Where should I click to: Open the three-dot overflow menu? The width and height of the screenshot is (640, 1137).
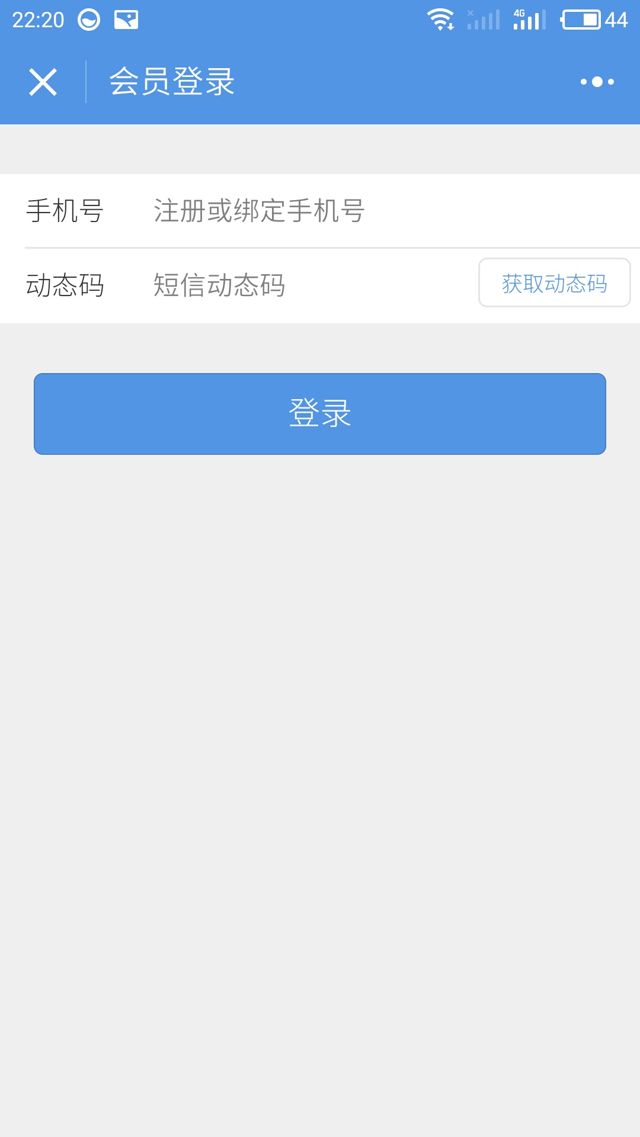click(x=597, y=82)
